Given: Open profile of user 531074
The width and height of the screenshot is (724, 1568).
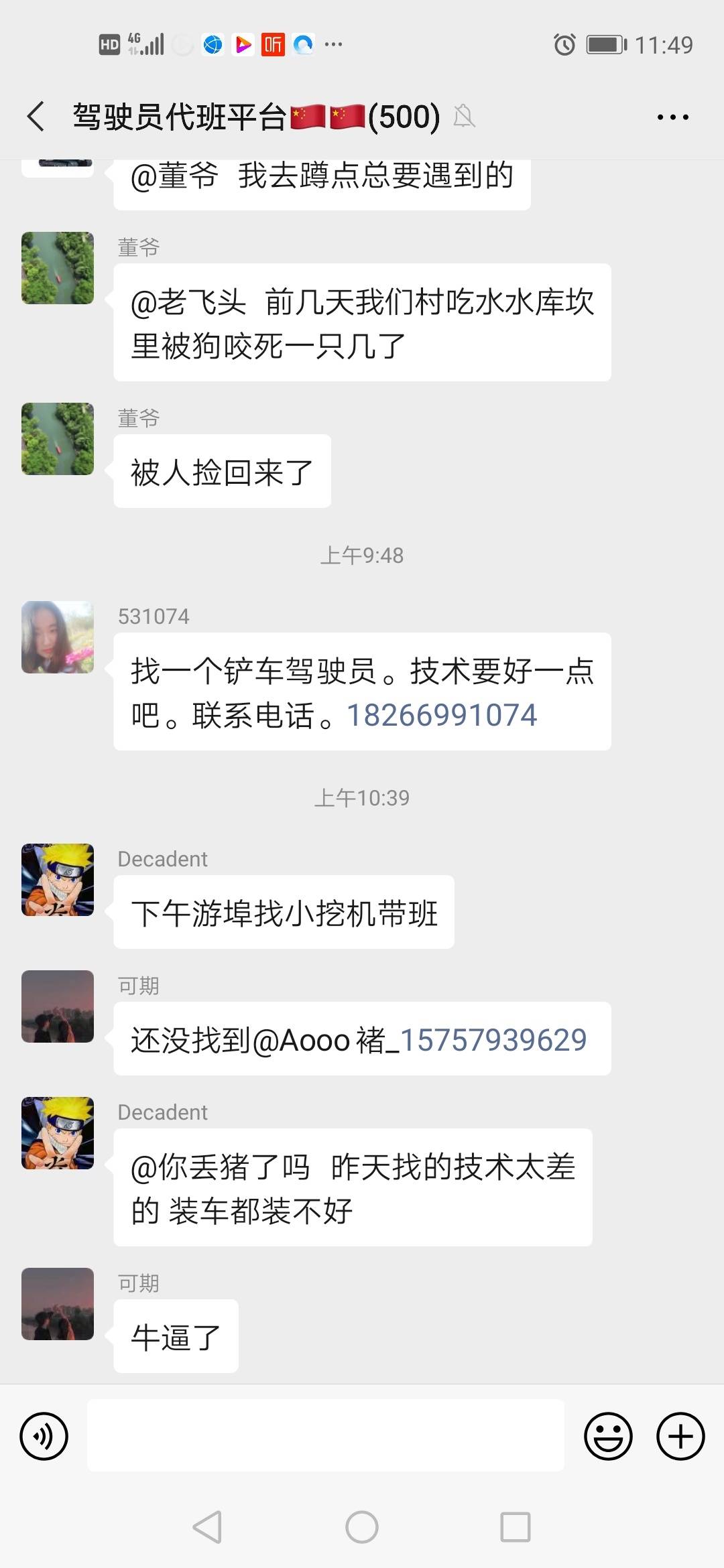Looking at the screenshot, I should [58, 637].
